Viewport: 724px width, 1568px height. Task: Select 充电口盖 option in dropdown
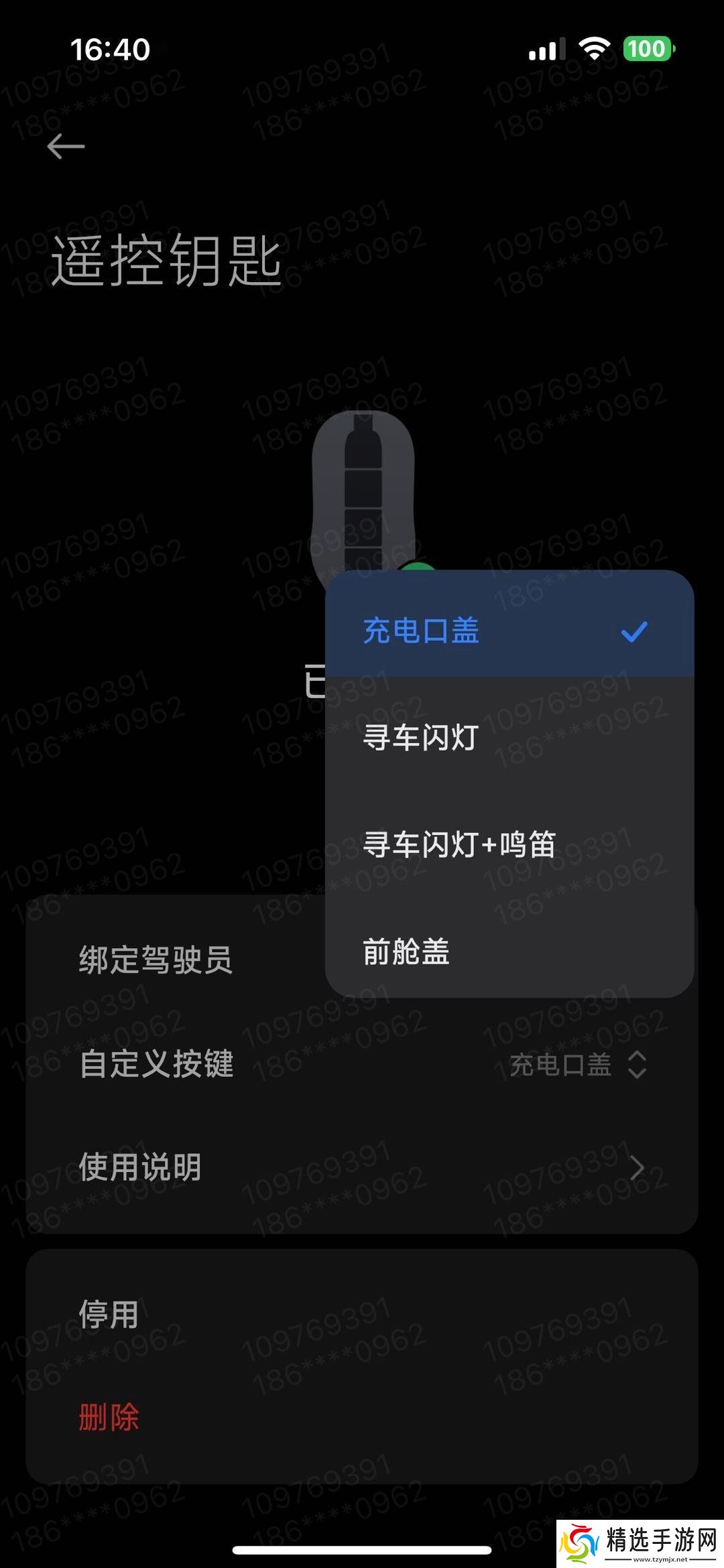point(508,631)
